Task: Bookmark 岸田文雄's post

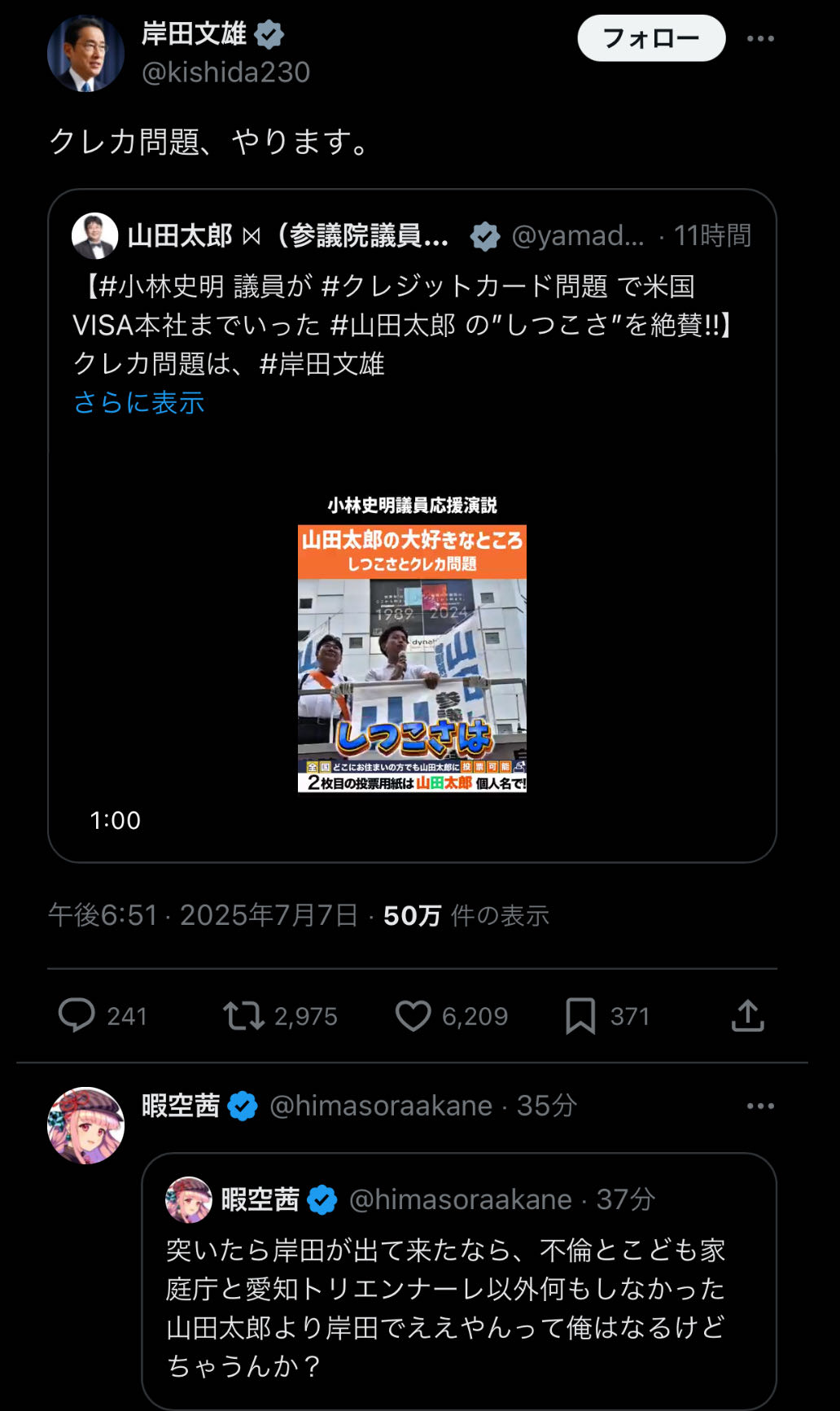Action: pos(580,1015)
